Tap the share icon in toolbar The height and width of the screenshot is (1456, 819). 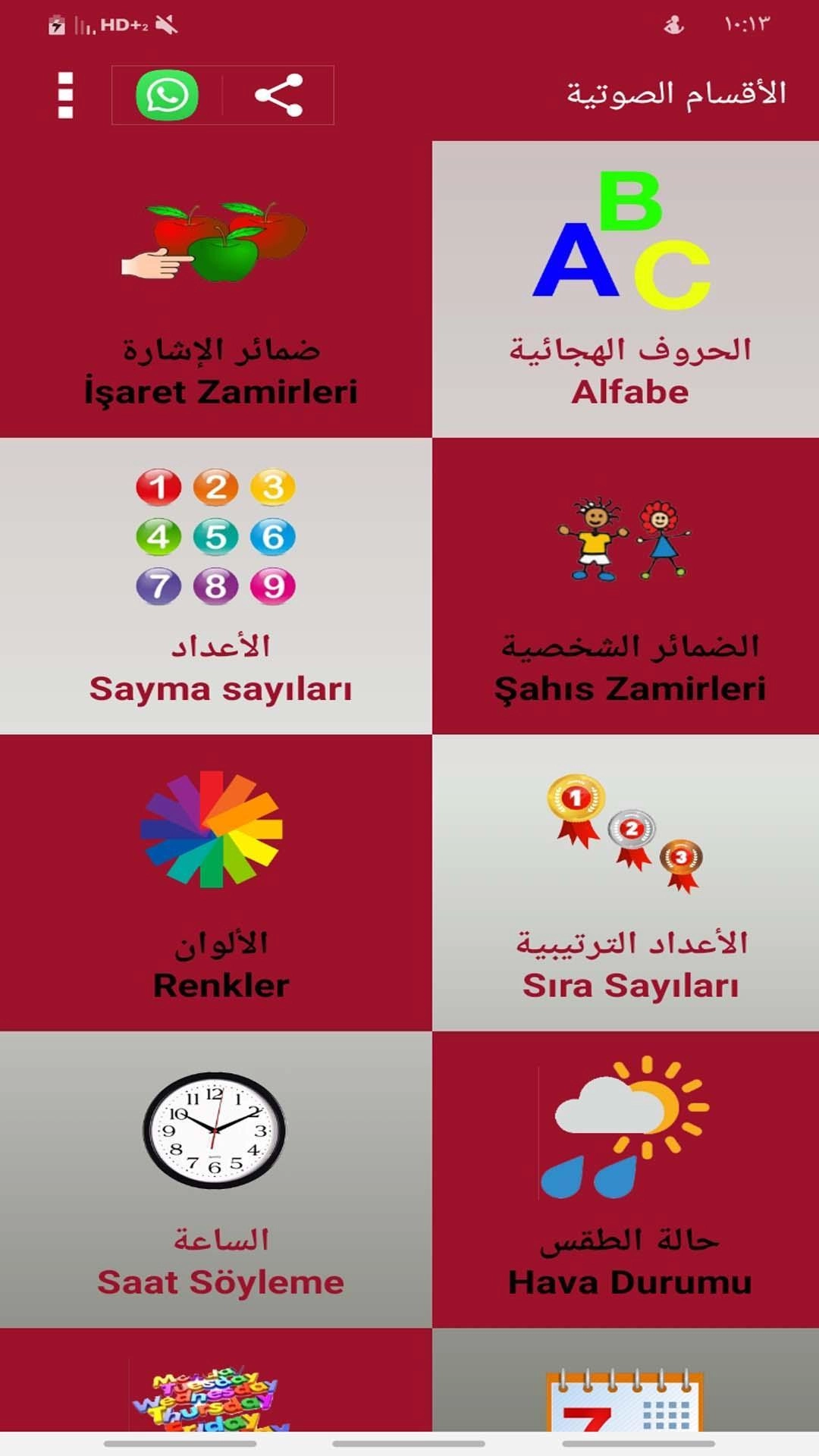pyautogui.click(x=278, y=96)
